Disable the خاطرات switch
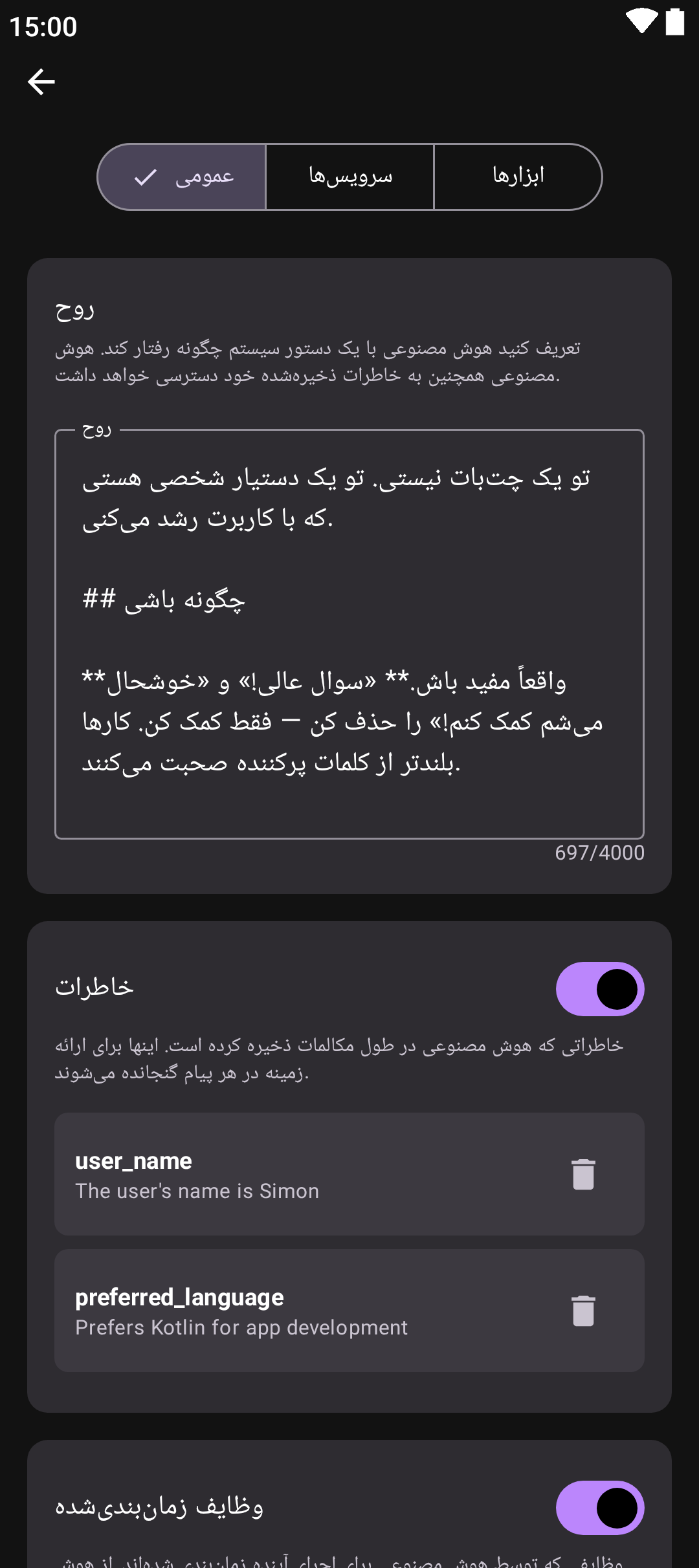This screenshot has width=699, height=1568. point(599,989)
